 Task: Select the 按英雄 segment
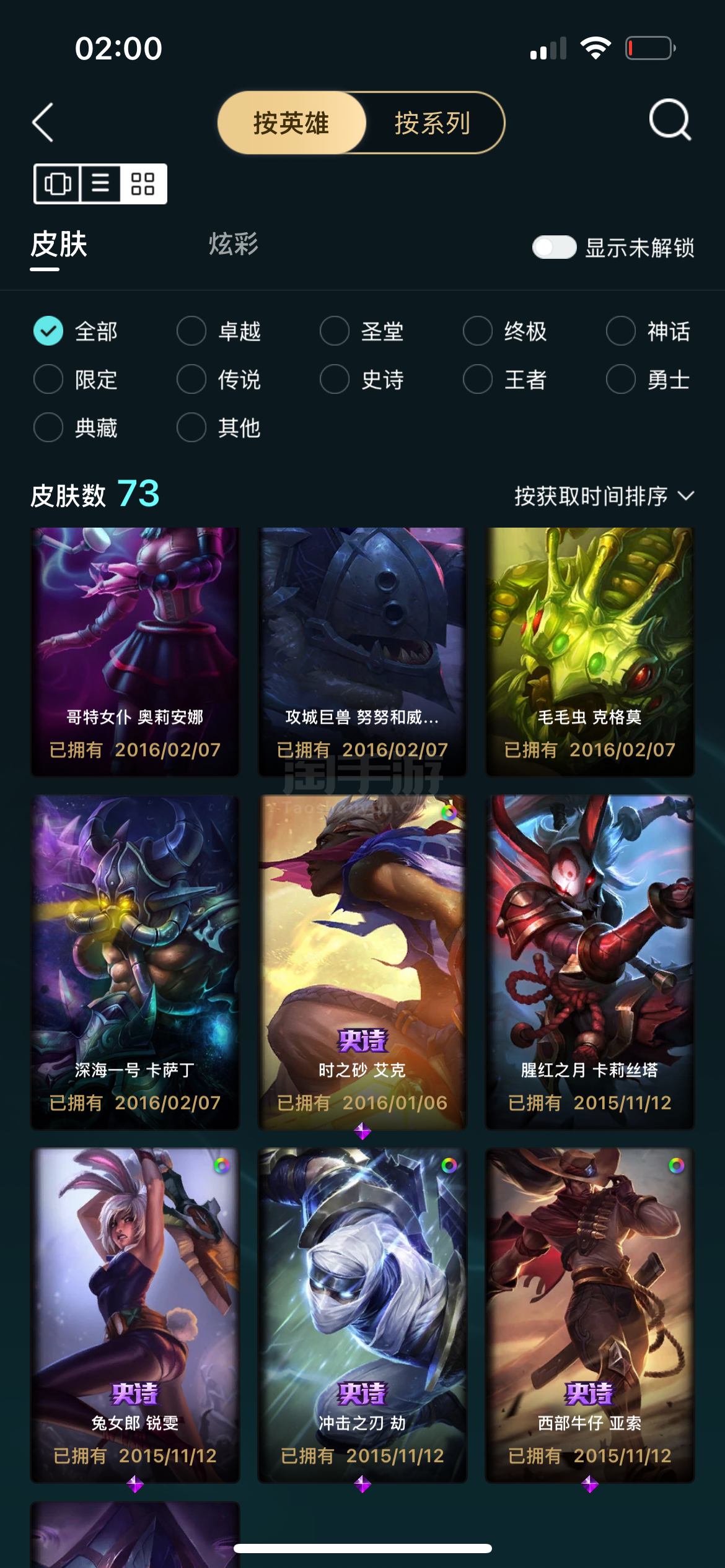[291, 123]
